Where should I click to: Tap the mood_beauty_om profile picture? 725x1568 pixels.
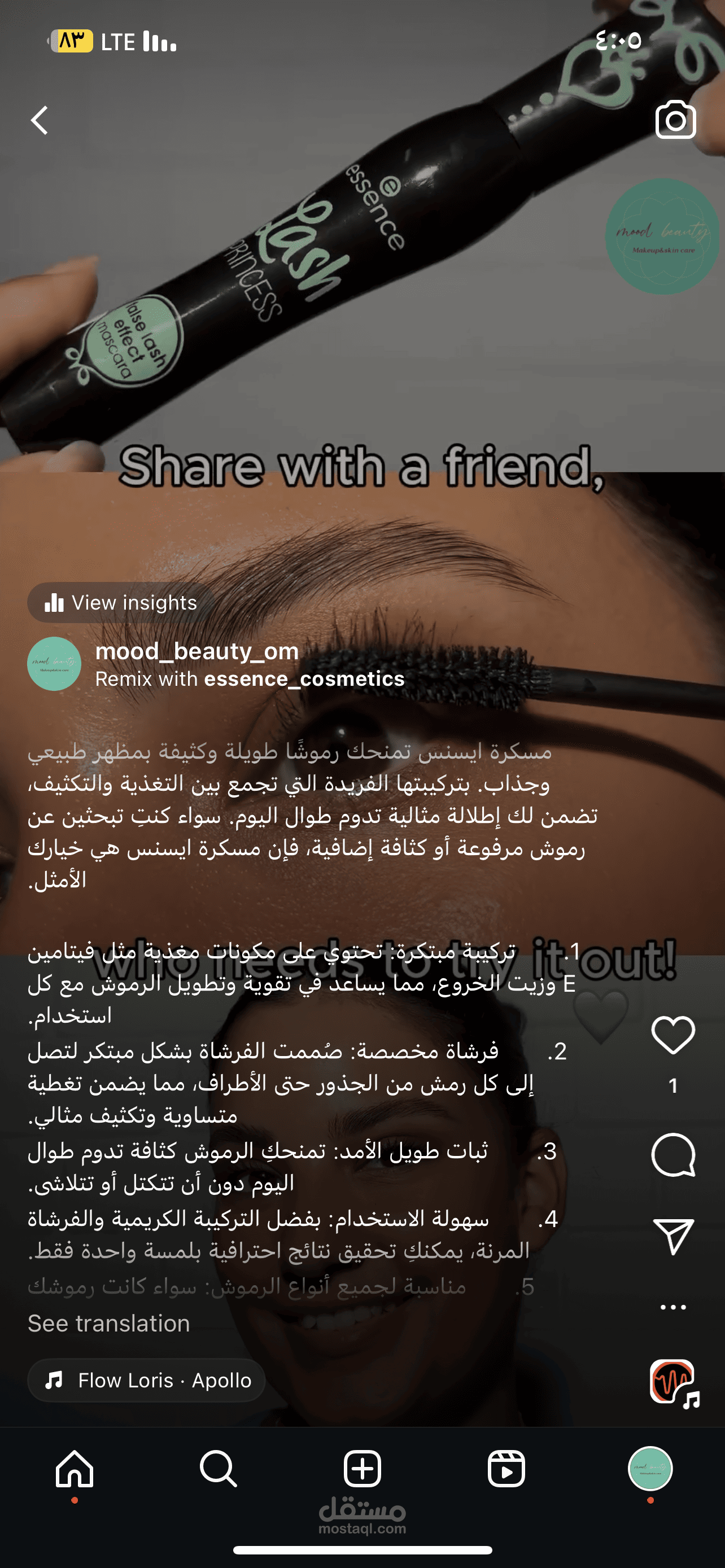pyautogui.click(x=54, y=663)
